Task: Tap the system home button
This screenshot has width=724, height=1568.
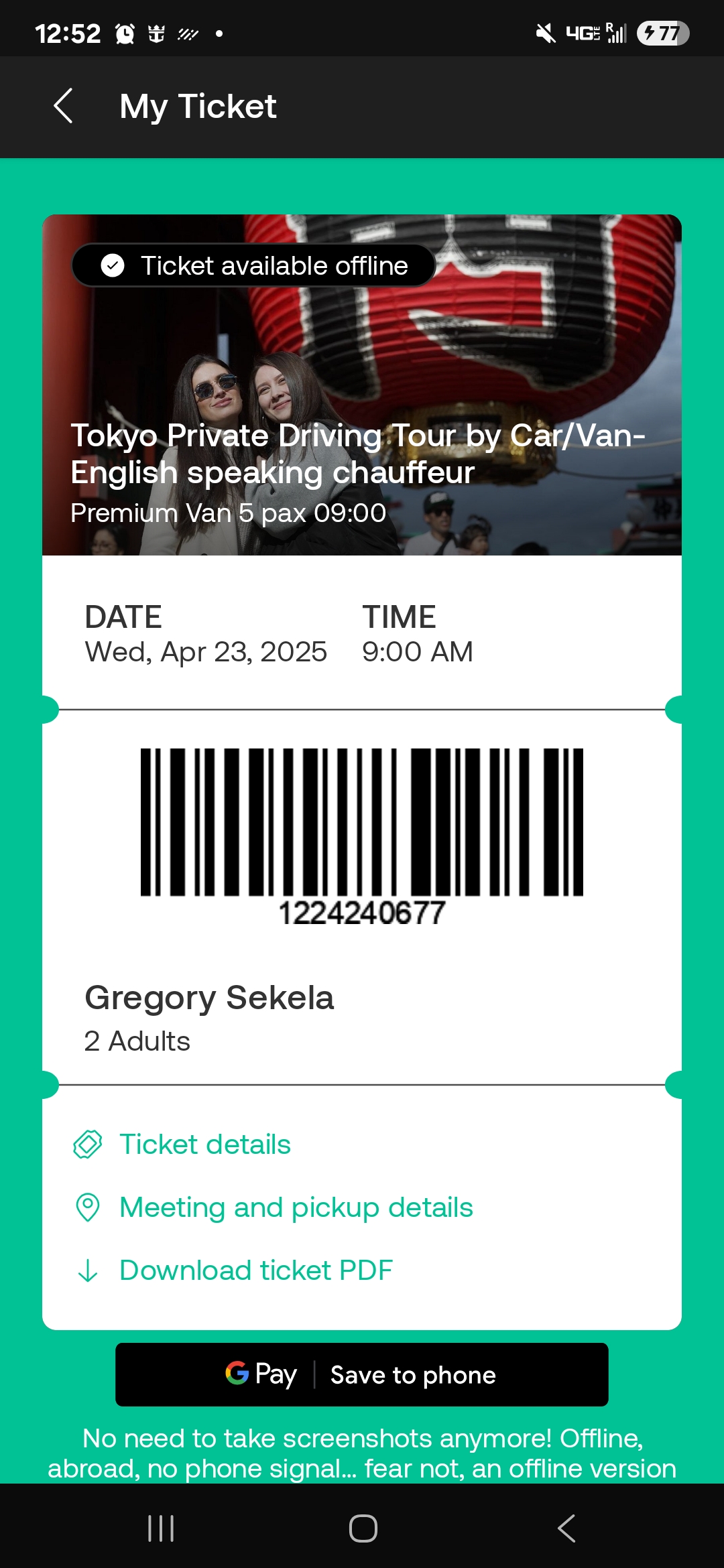Action: pyautogui.click(x=363, y=1528)
